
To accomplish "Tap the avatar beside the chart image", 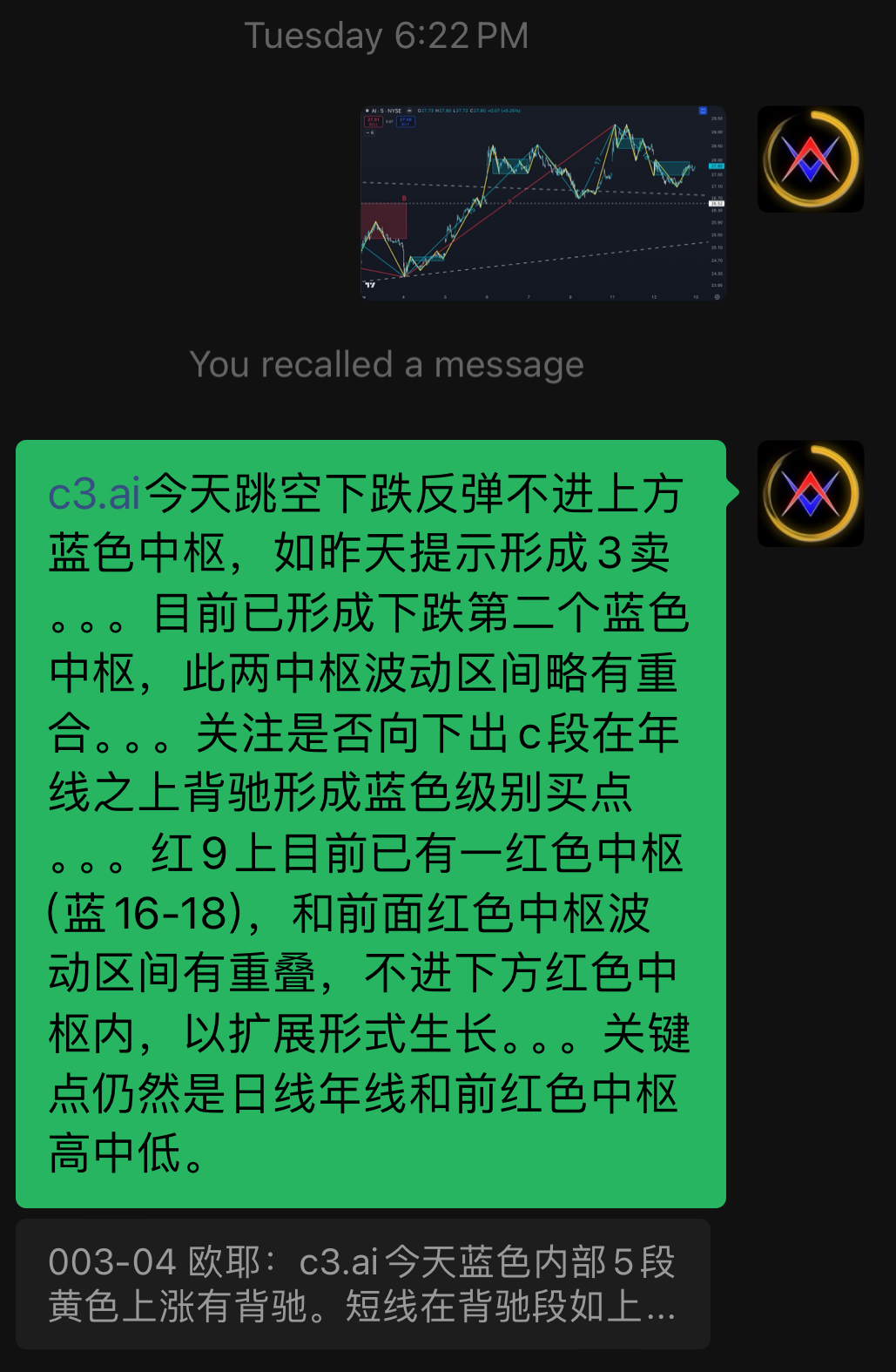I will coord(810,159).
